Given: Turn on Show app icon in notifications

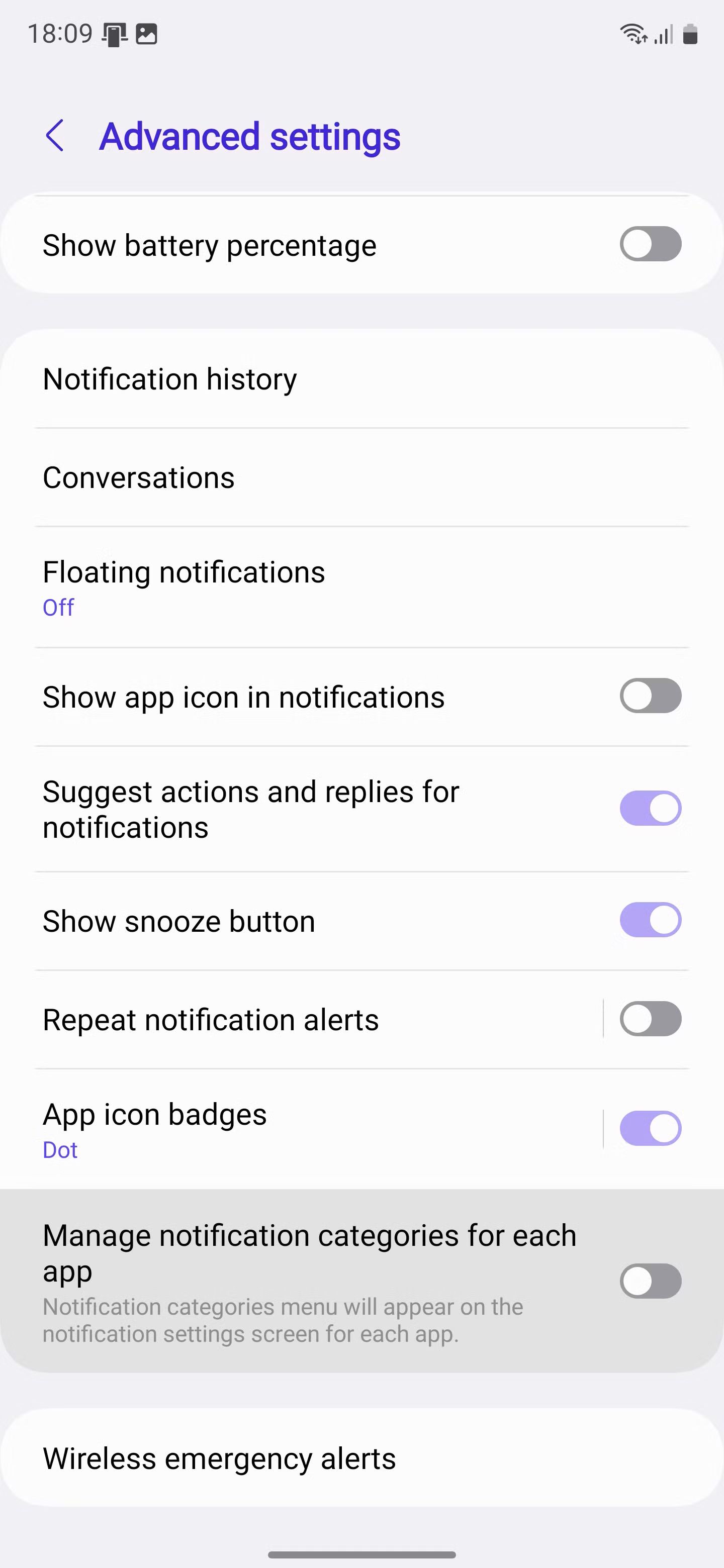Looking at the screenshot, I should point(650,696).
